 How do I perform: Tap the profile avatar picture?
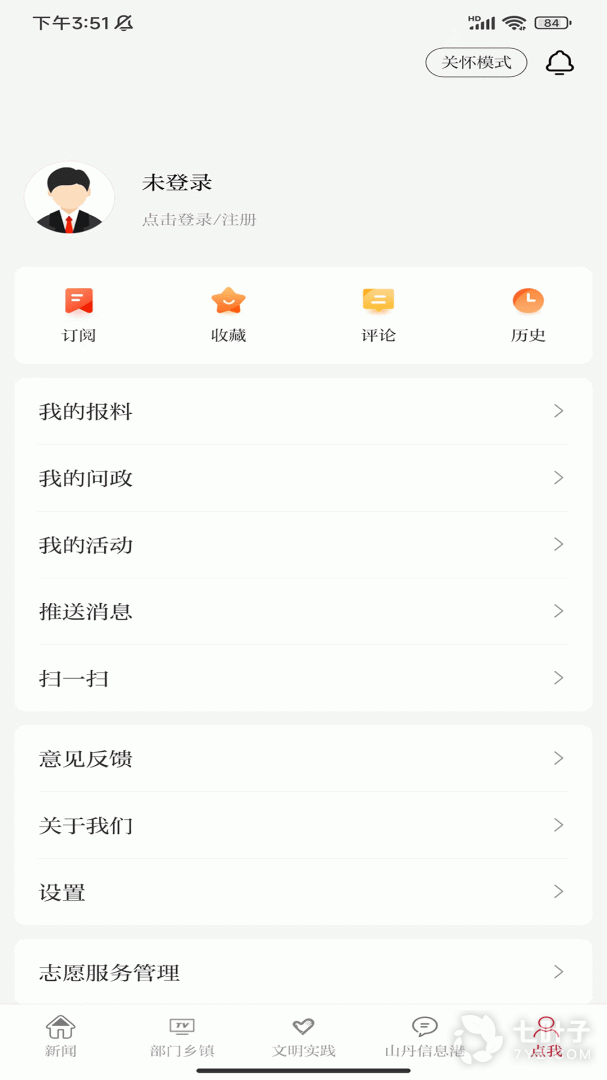point(69,199)
